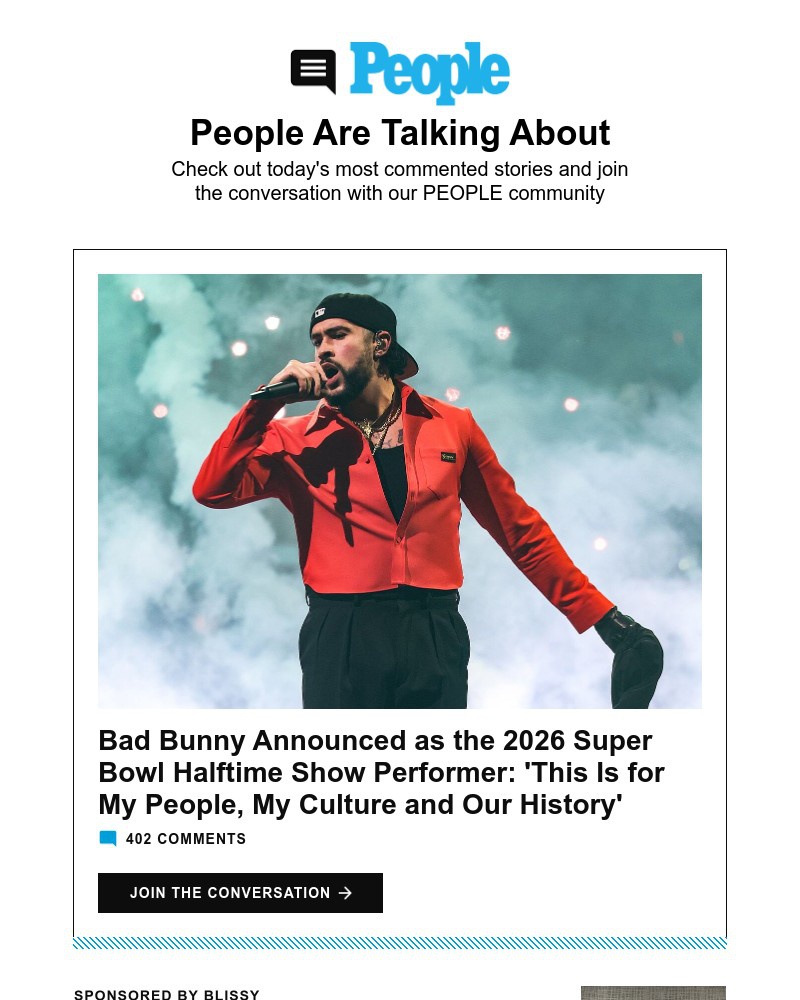This screenshot has height=1000, width=800.
Task: Open the Bad Bunny Halftime Show headline
Action: click(x=381, y=773)
